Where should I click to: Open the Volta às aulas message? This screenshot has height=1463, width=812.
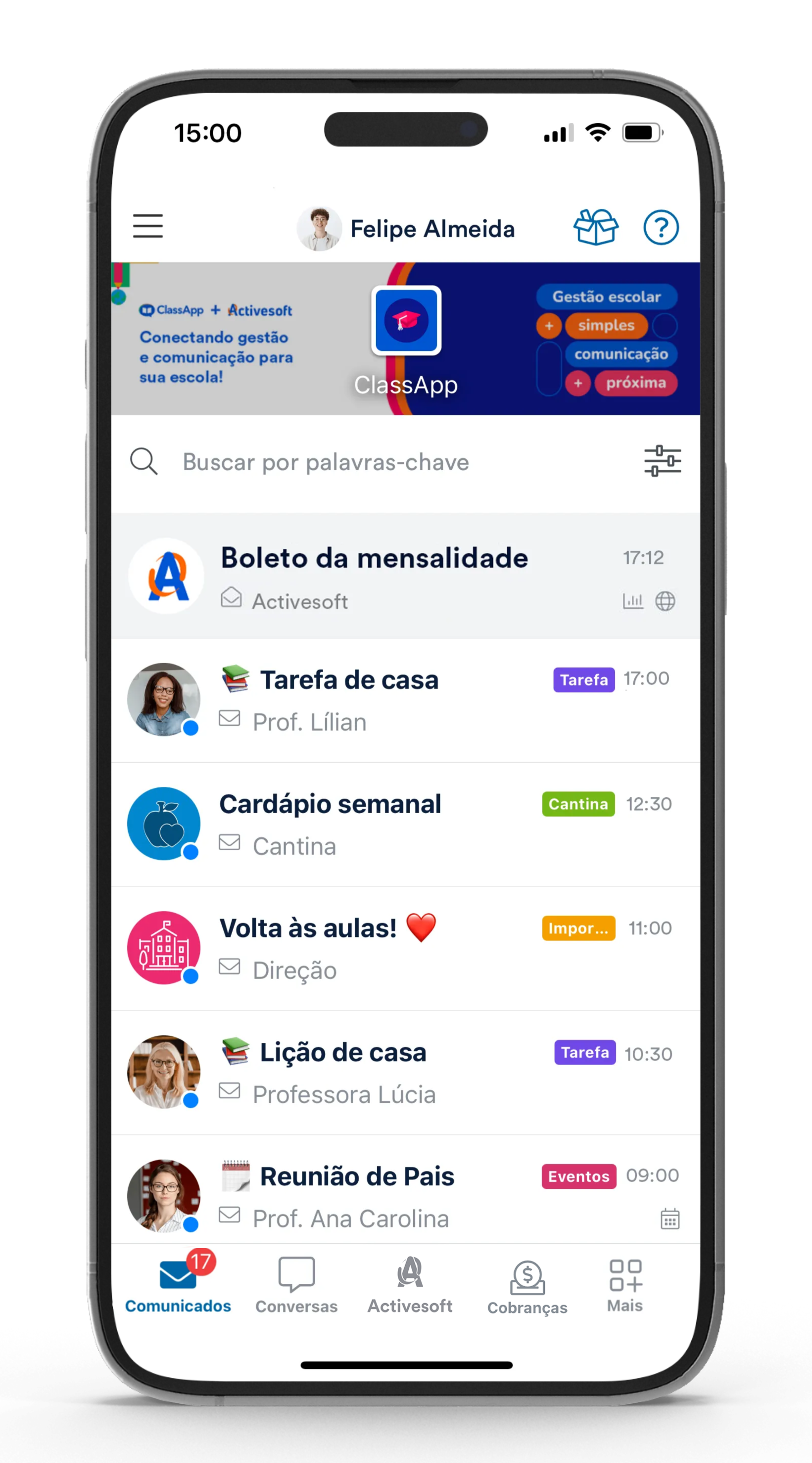coord(405,948)
